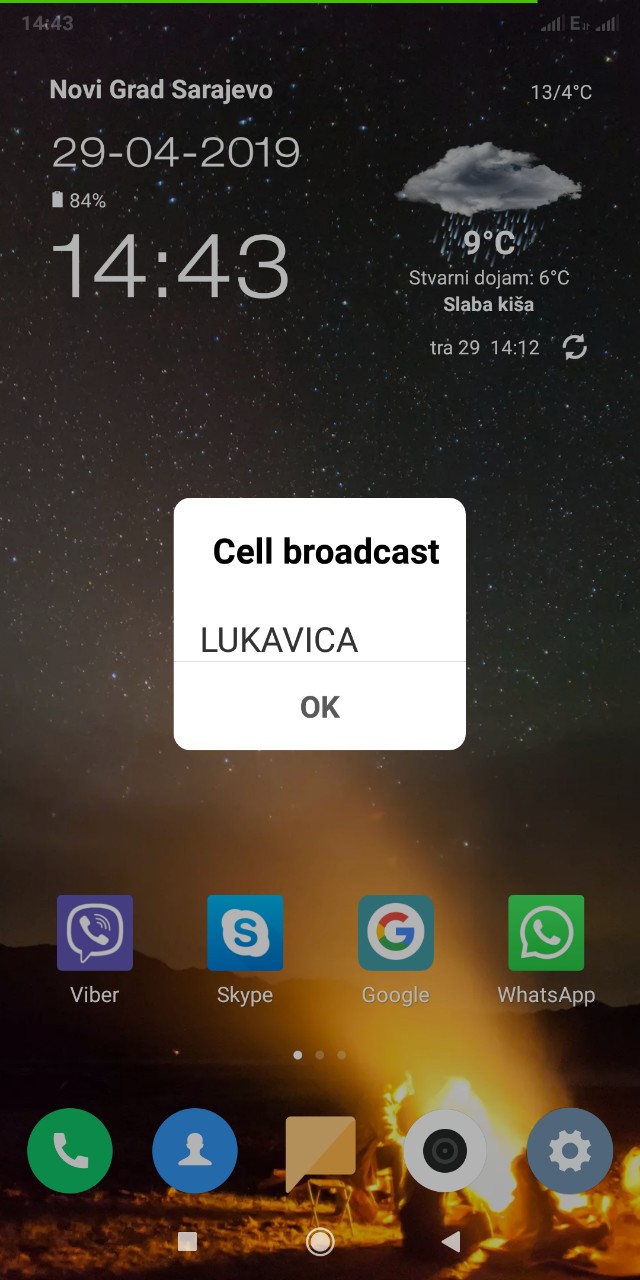This screenshot has width=640, height=1280.
Task: Show recent apps from the navigation bar
Action: point(187,1242)
